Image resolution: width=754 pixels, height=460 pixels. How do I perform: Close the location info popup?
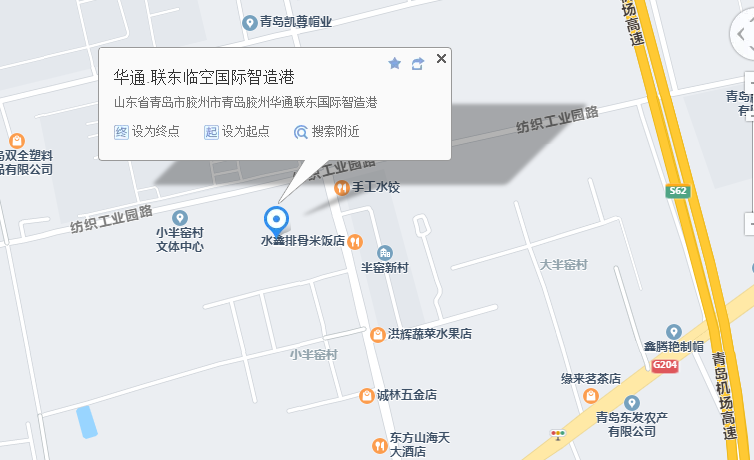[441, 59]
